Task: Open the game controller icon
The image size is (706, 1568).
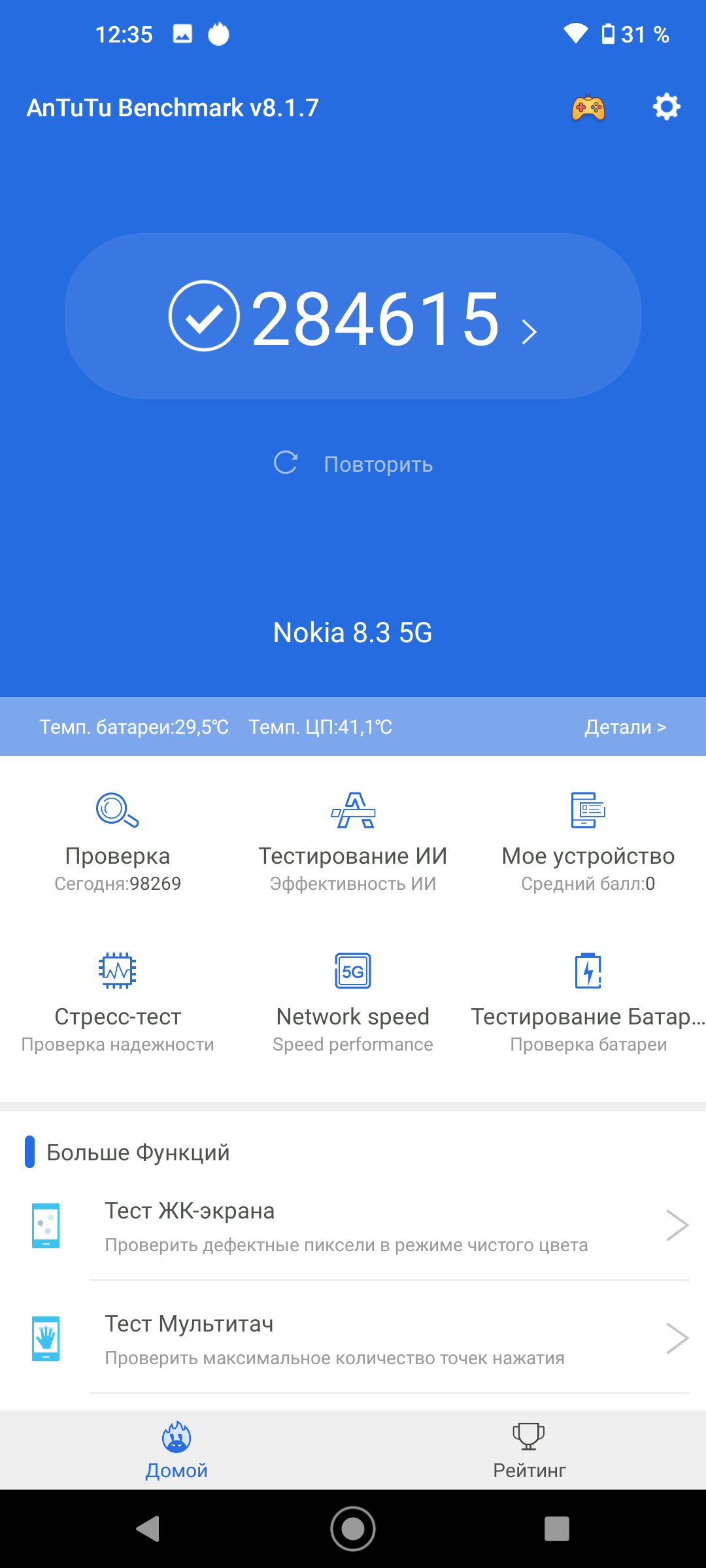Action: [x=588, y=108]
